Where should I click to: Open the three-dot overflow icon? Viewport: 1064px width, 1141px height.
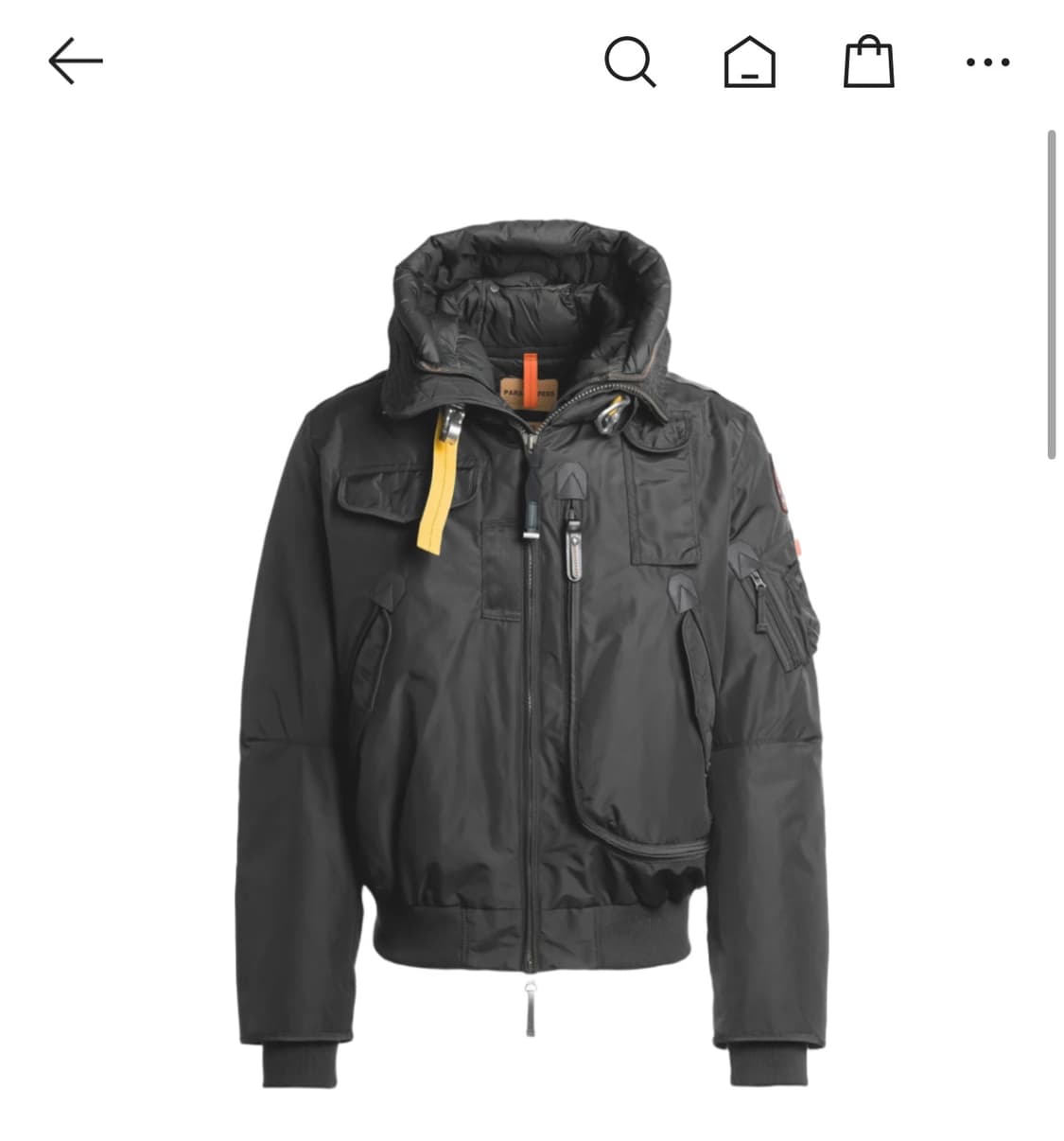(x=987, y=61)
